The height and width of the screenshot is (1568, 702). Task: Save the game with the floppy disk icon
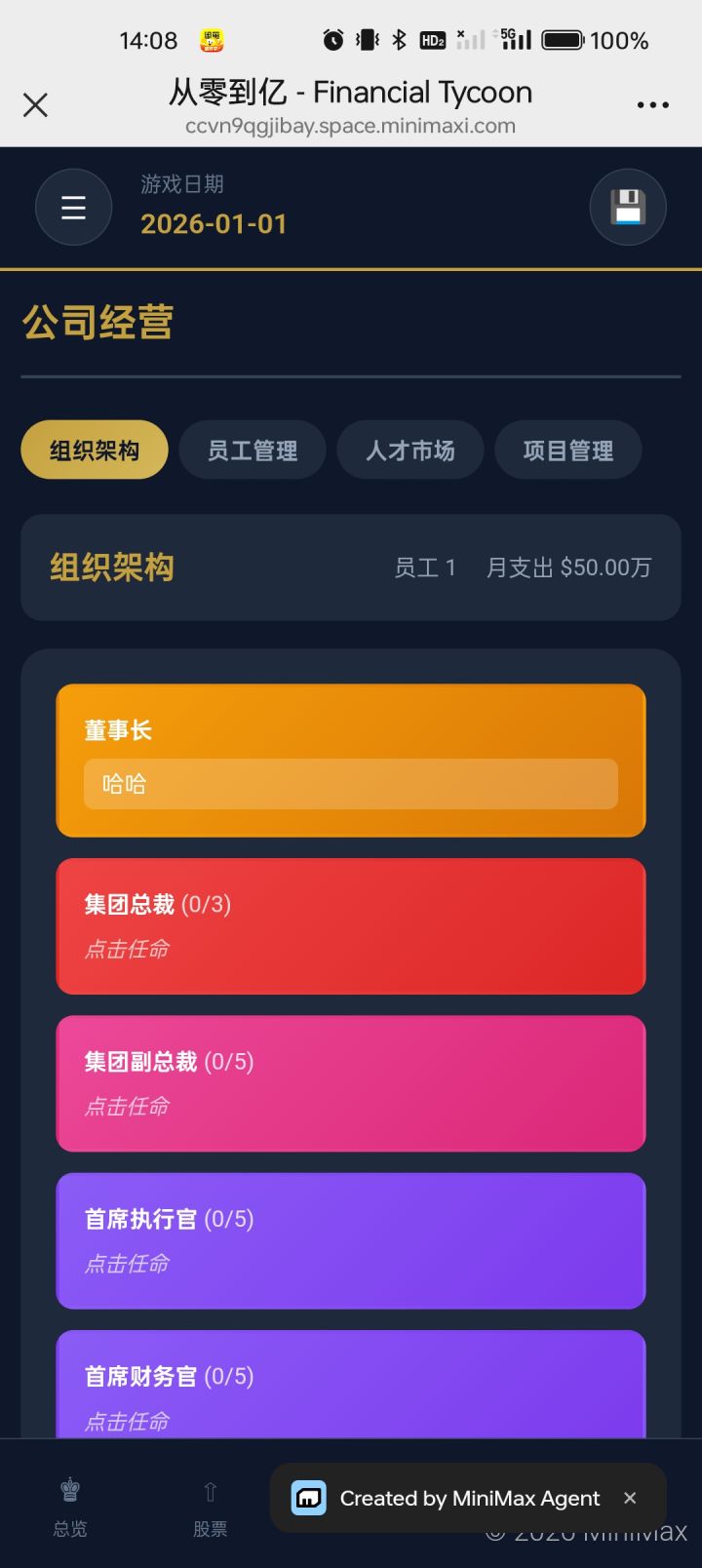pyautogui.click(x=628, y=207)
